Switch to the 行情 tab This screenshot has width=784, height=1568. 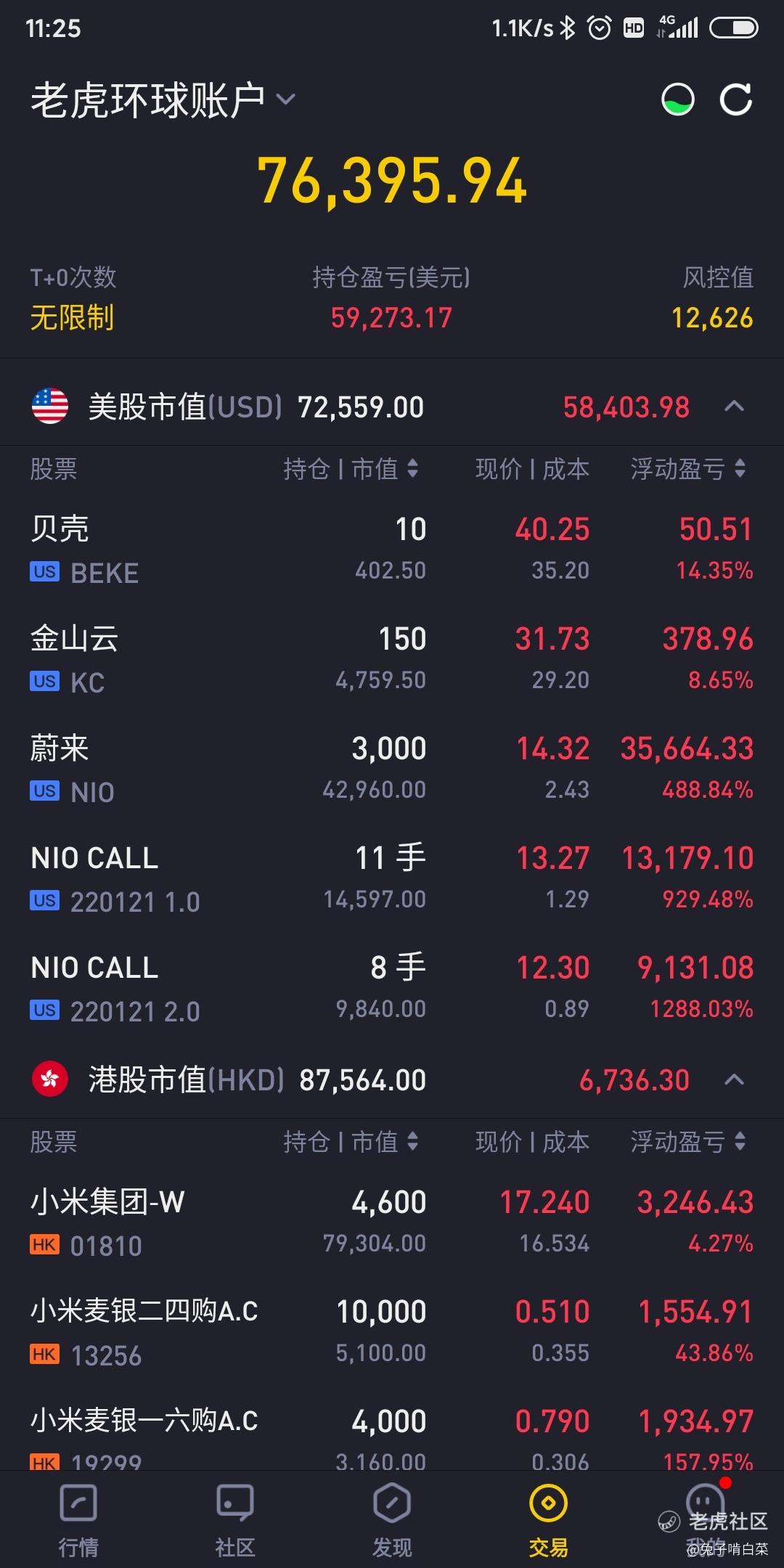point(78,1519)
